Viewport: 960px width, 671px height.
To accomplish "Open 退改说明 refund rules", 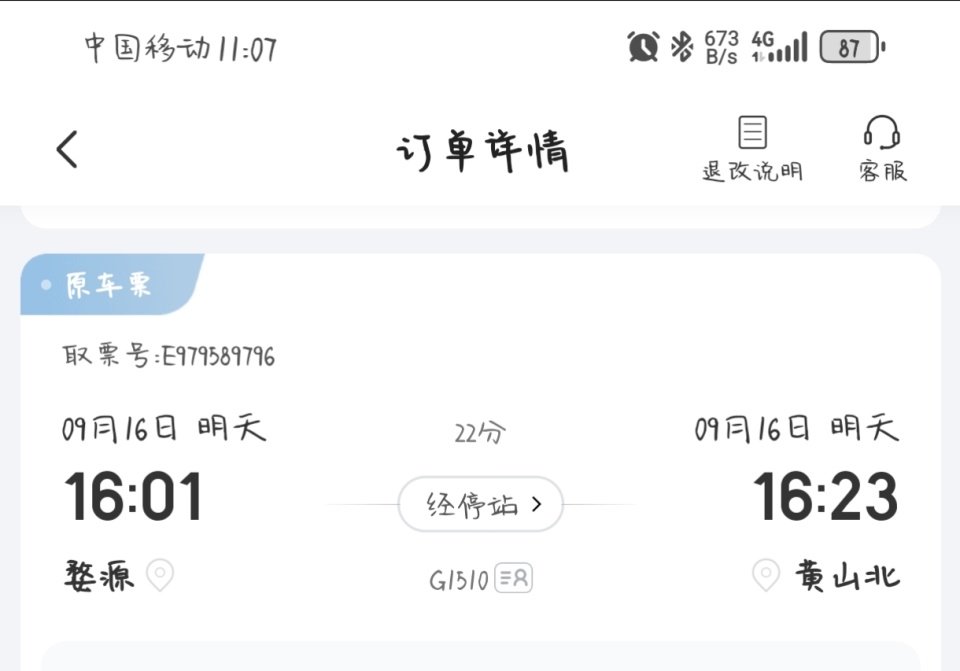I will click(x=752, y=149).
